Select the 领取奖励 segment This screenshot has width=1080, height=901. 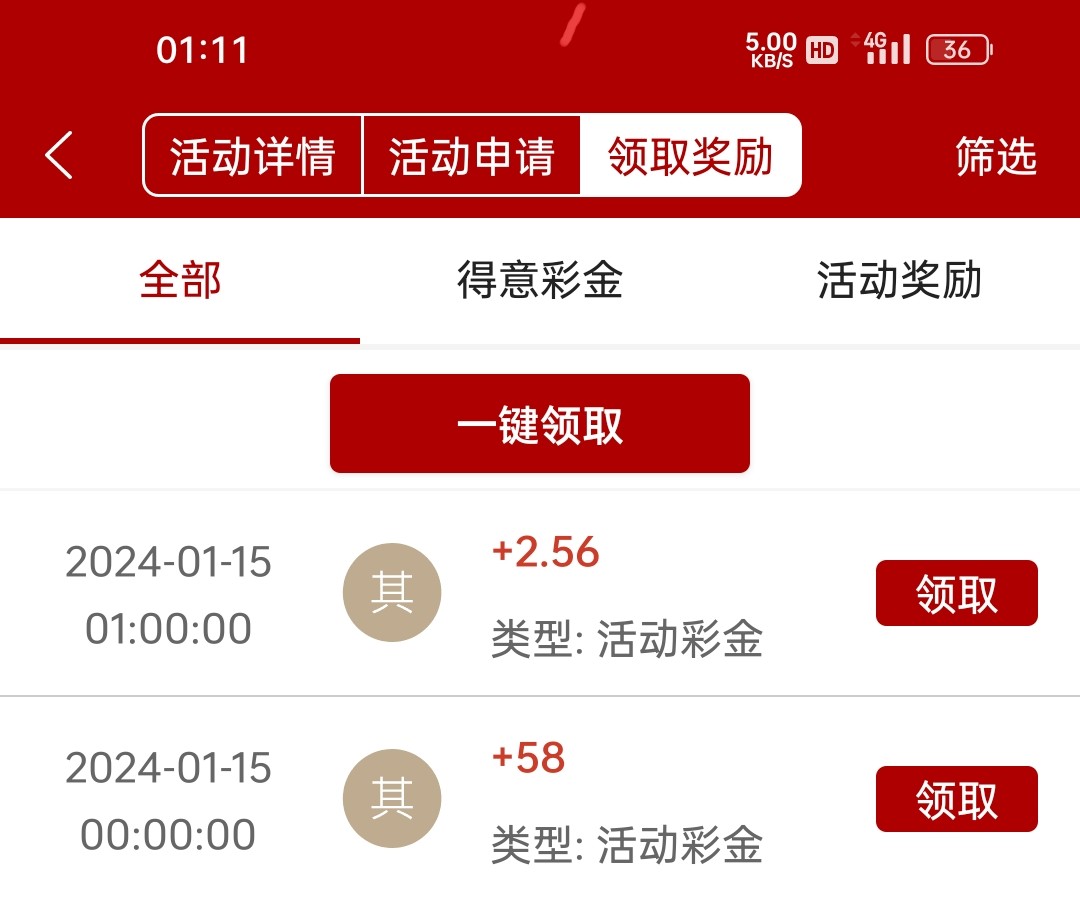[x=690, y=156]
